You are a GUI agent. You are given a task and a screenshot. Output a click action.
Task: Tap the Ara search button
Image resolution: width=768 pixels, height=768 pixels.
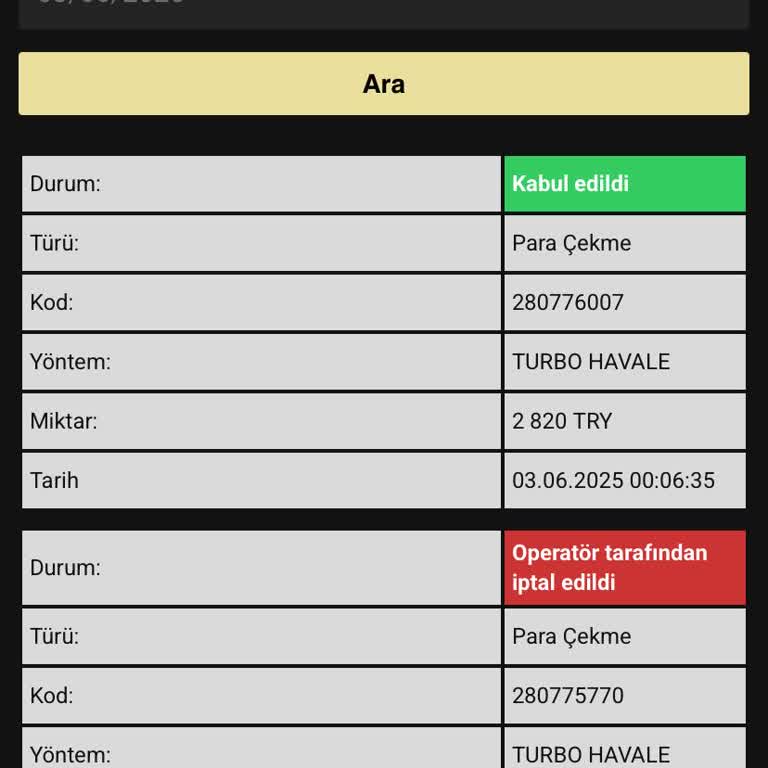tap(383, 84)
